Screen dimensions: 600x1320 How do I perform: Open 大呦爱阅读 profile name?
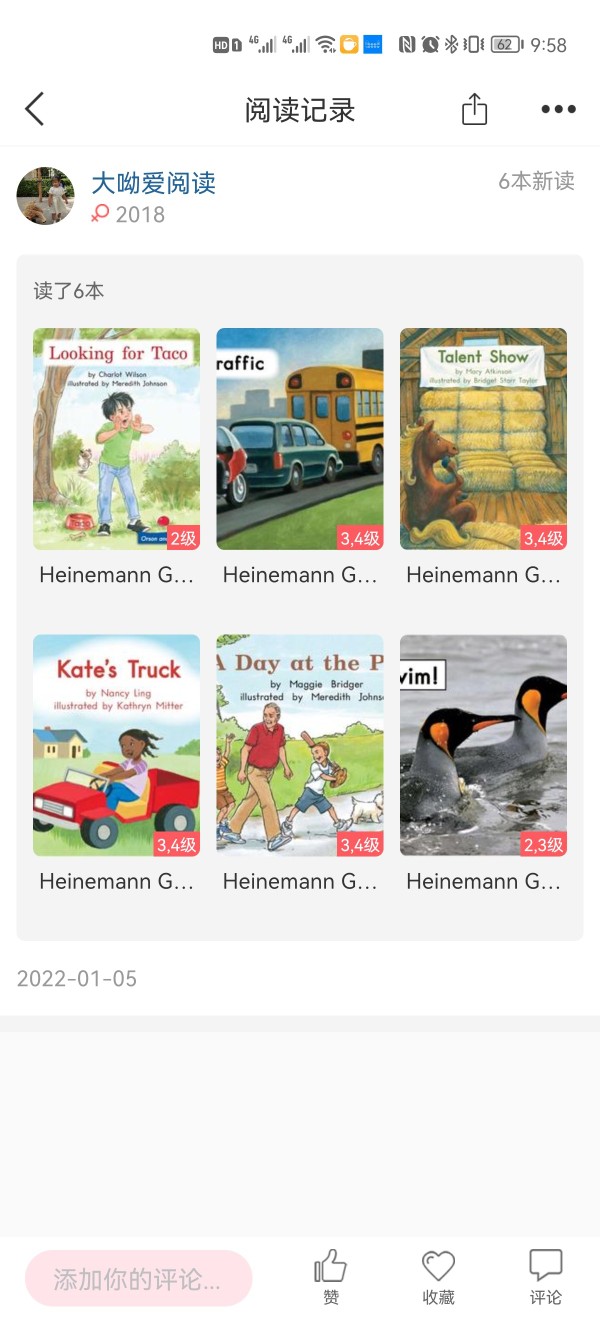153,183
